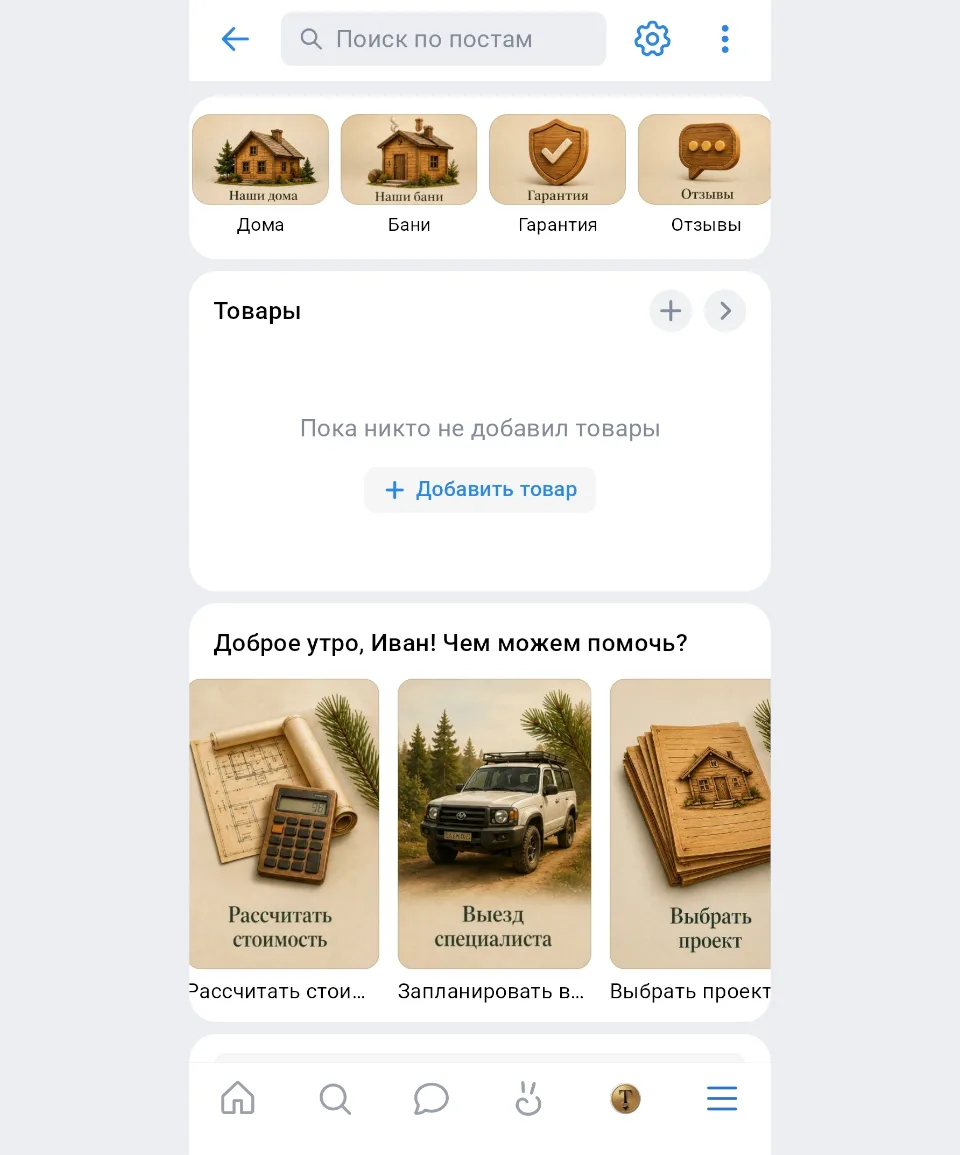Open community settings gear
Image resolution: width=960 pixels, height=1155 pixels.
click(x=652, y=39)
